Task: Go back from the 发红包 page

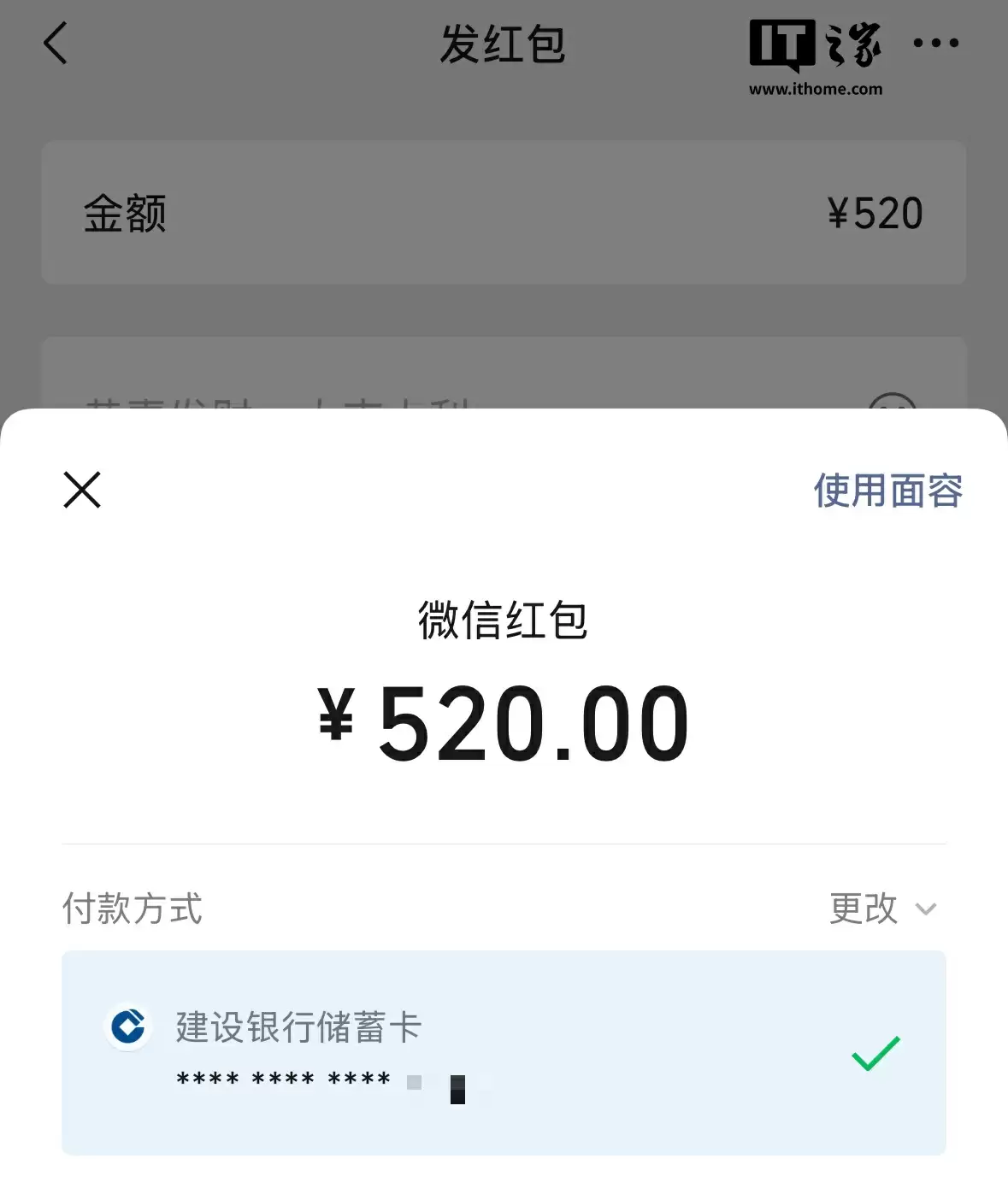Action: [x=56, y=44]
